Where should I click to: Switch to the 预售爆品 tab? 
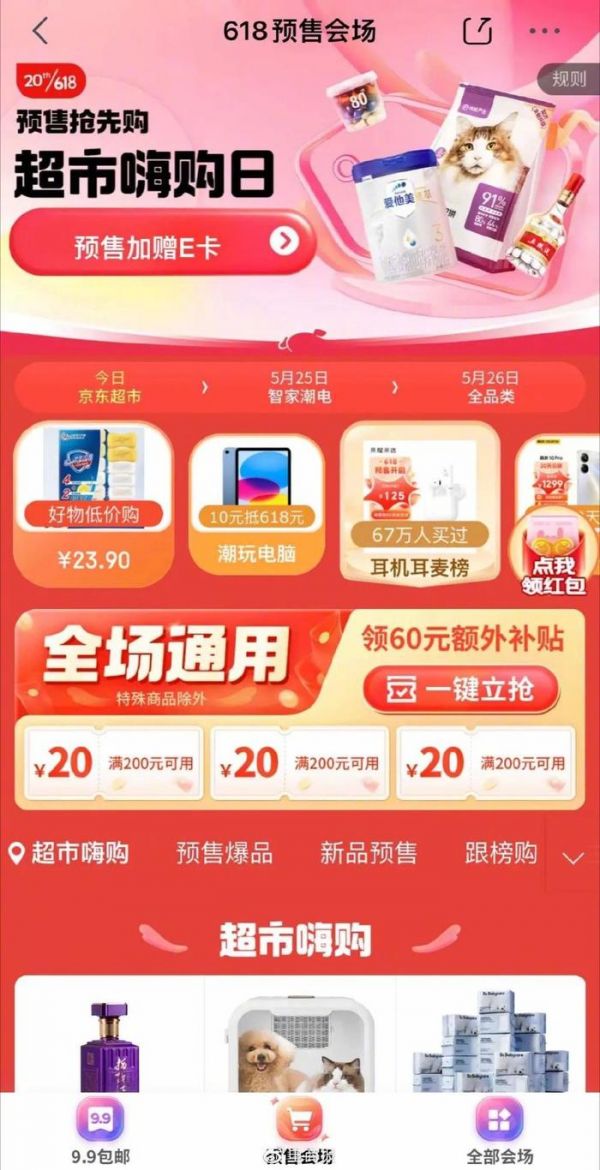point(224,853)
